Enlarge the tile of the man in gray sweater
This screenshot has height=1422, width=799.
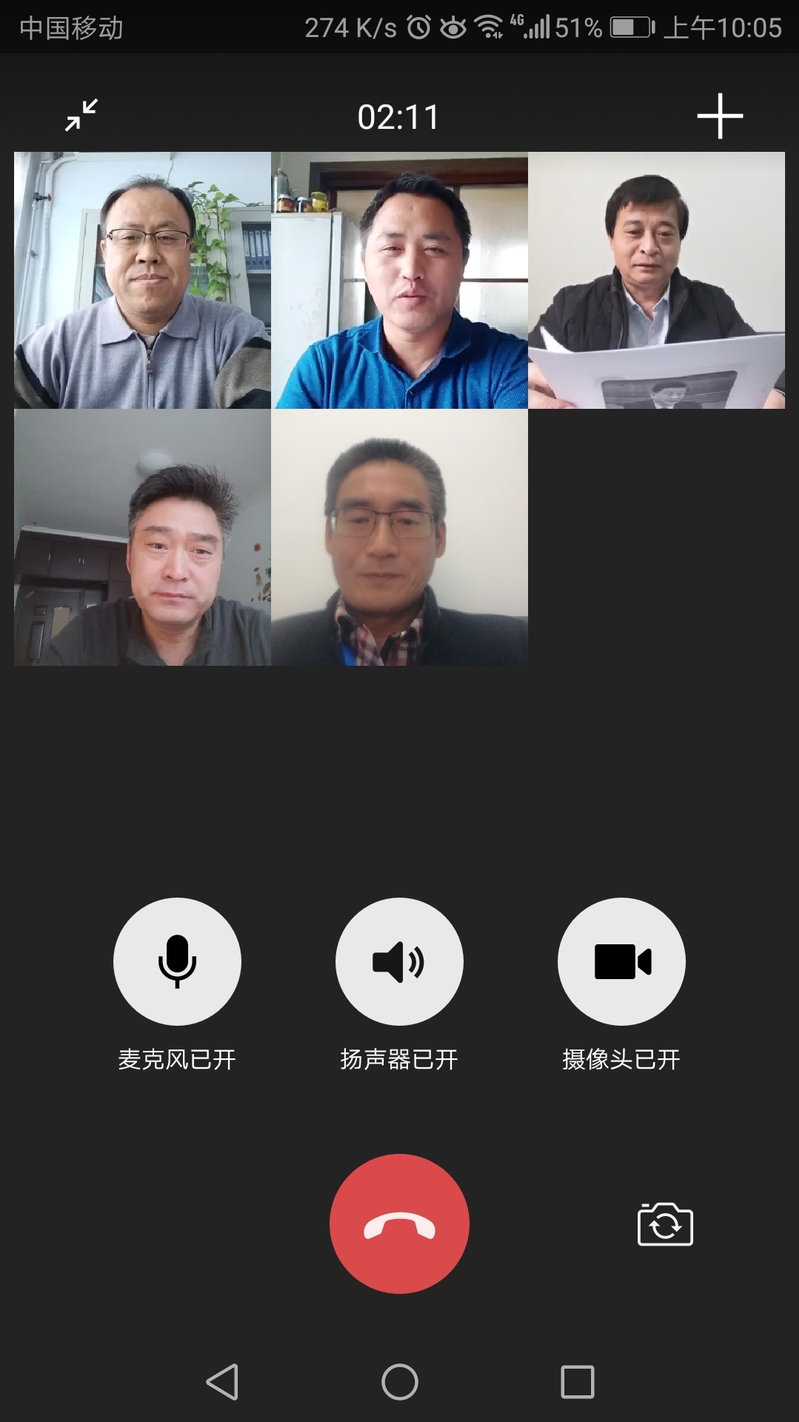coord(142,280)
